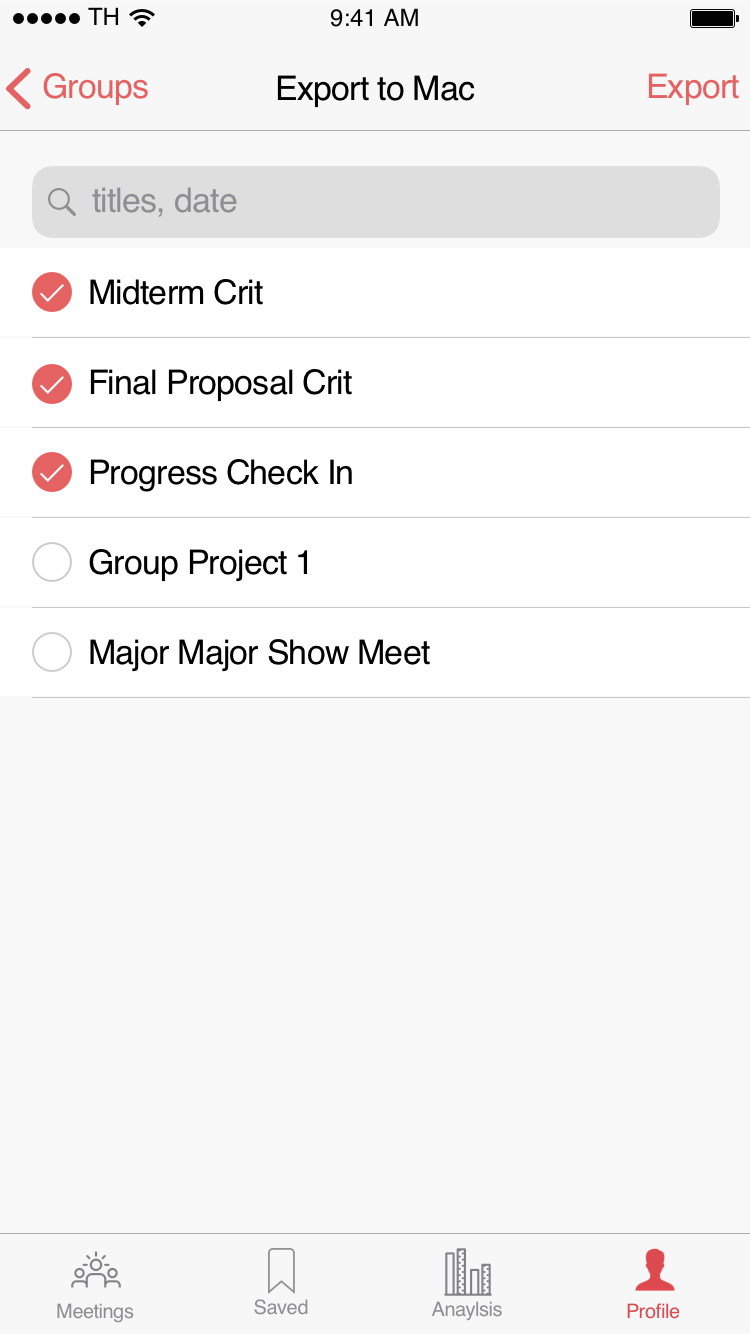Tap Export in the top bar
750x1334 pixels.
point(692,87)
